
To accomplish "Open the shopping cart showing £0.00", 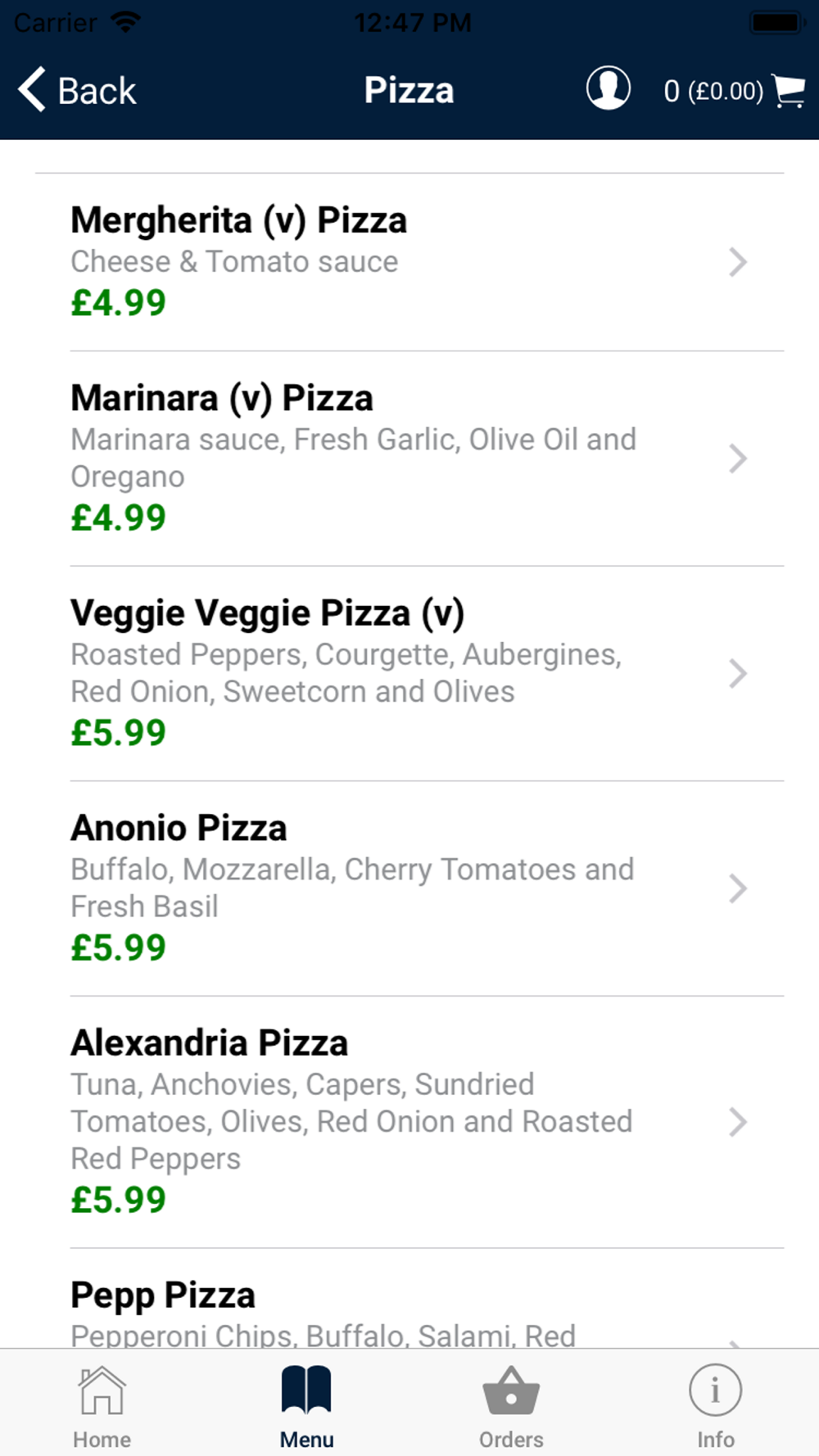I will [x=734, y=90].
